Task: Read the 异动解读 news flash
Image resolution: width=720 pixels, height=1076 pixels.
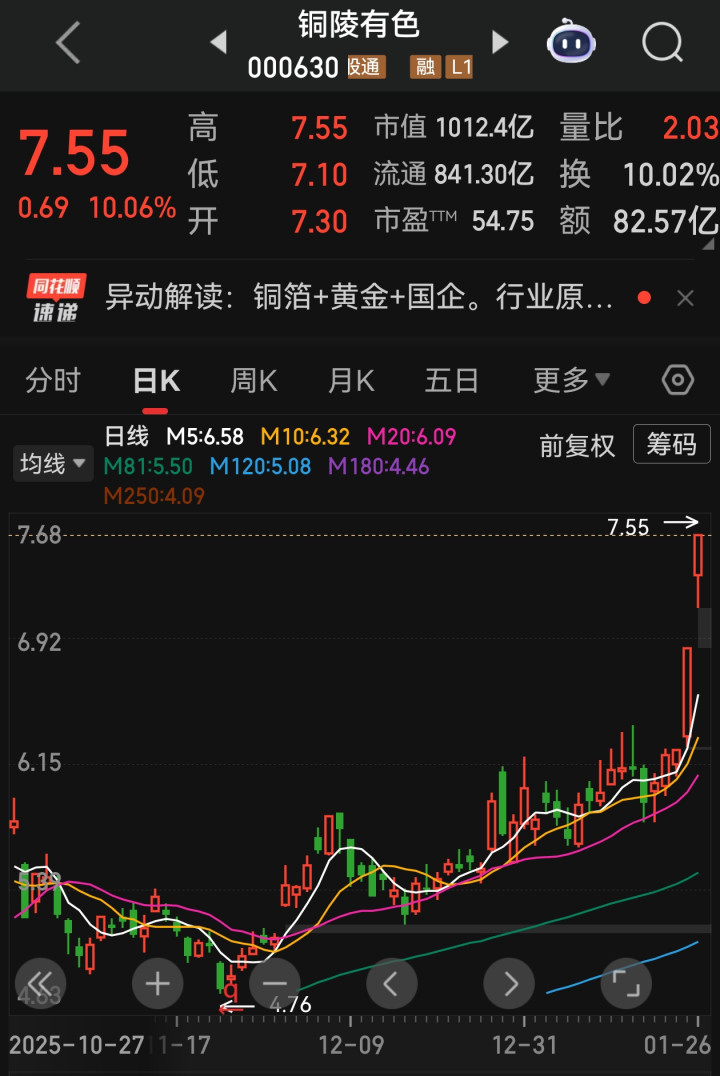Action: pyautogui.click(x=358, y=297)
